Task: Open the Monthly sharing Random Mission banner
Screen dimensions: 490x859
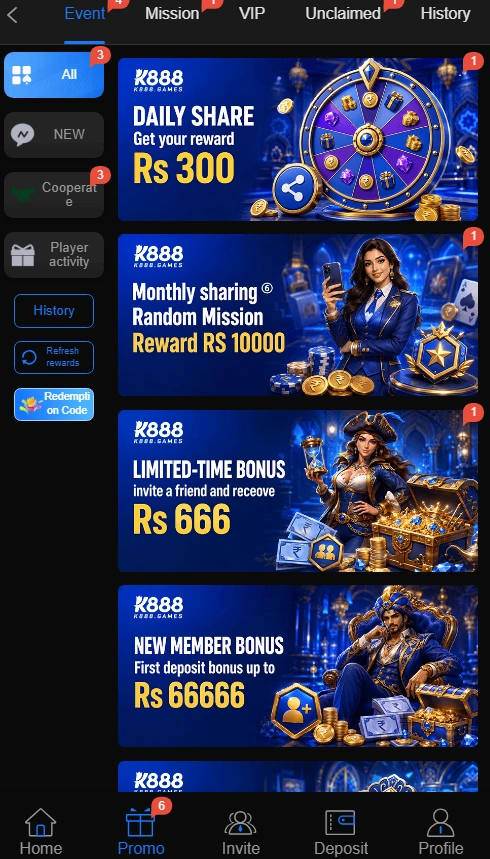Action: click(298, 315)
